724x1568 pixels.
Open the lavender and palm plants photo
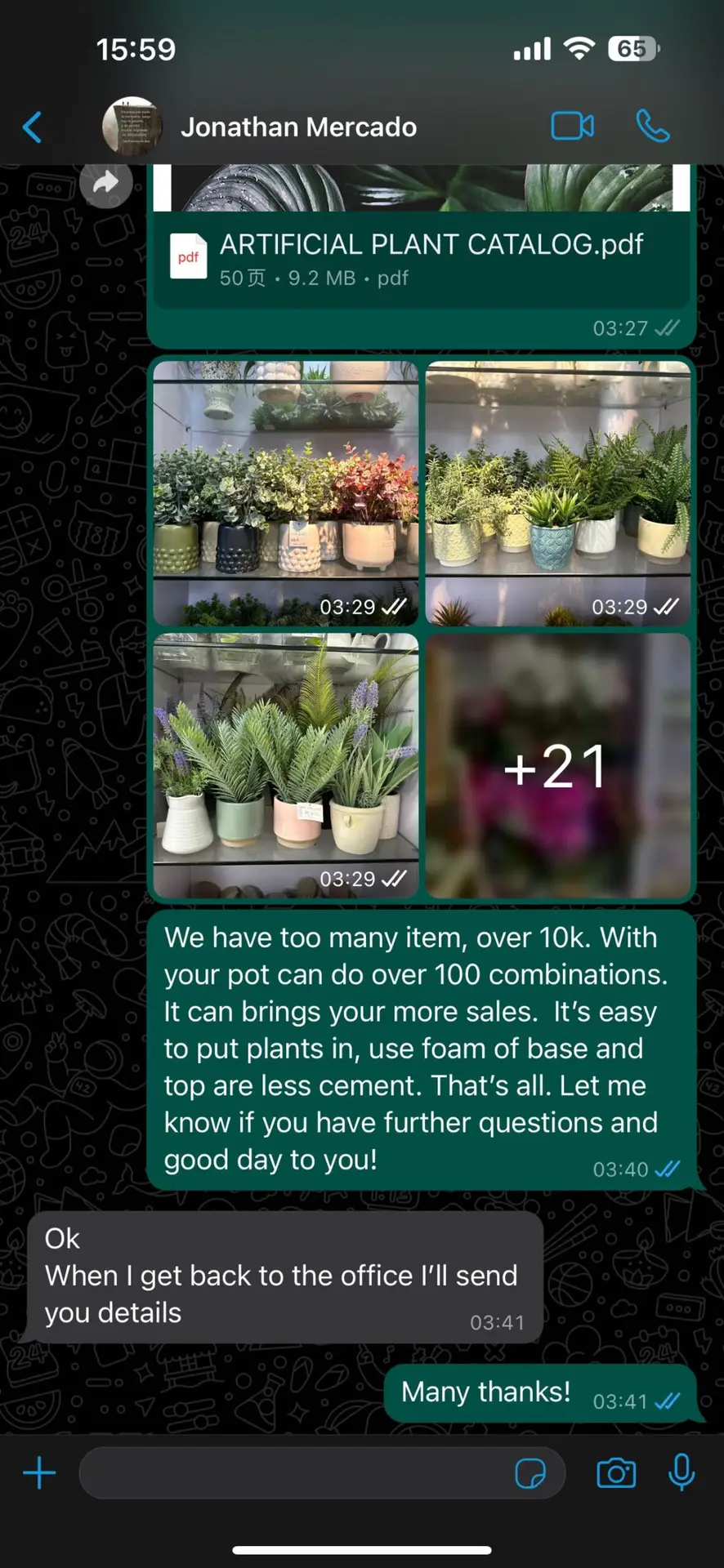[286, 765]
